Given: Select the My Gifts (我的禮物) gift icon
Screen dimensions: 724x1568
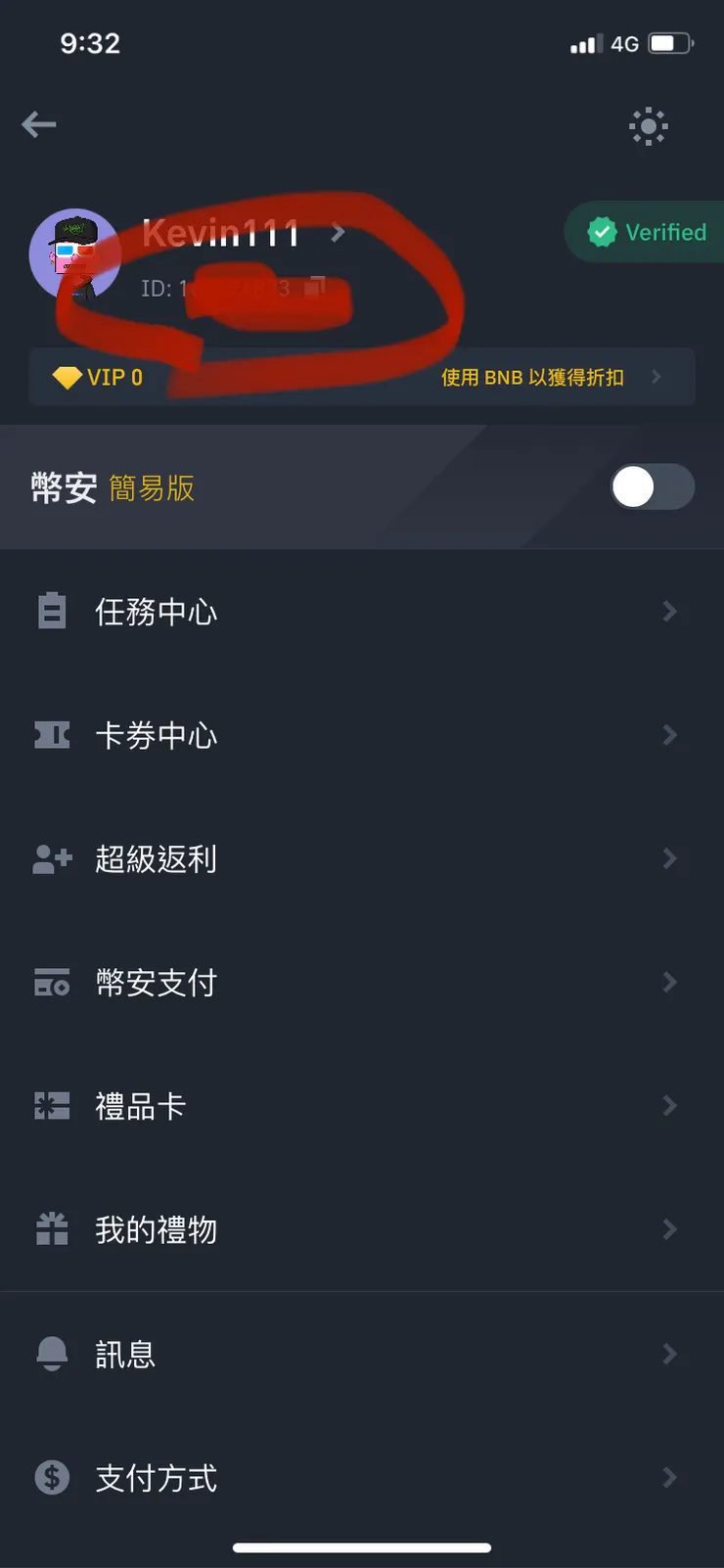Looking at the screenshot, I should click(x=51, y=1229).
